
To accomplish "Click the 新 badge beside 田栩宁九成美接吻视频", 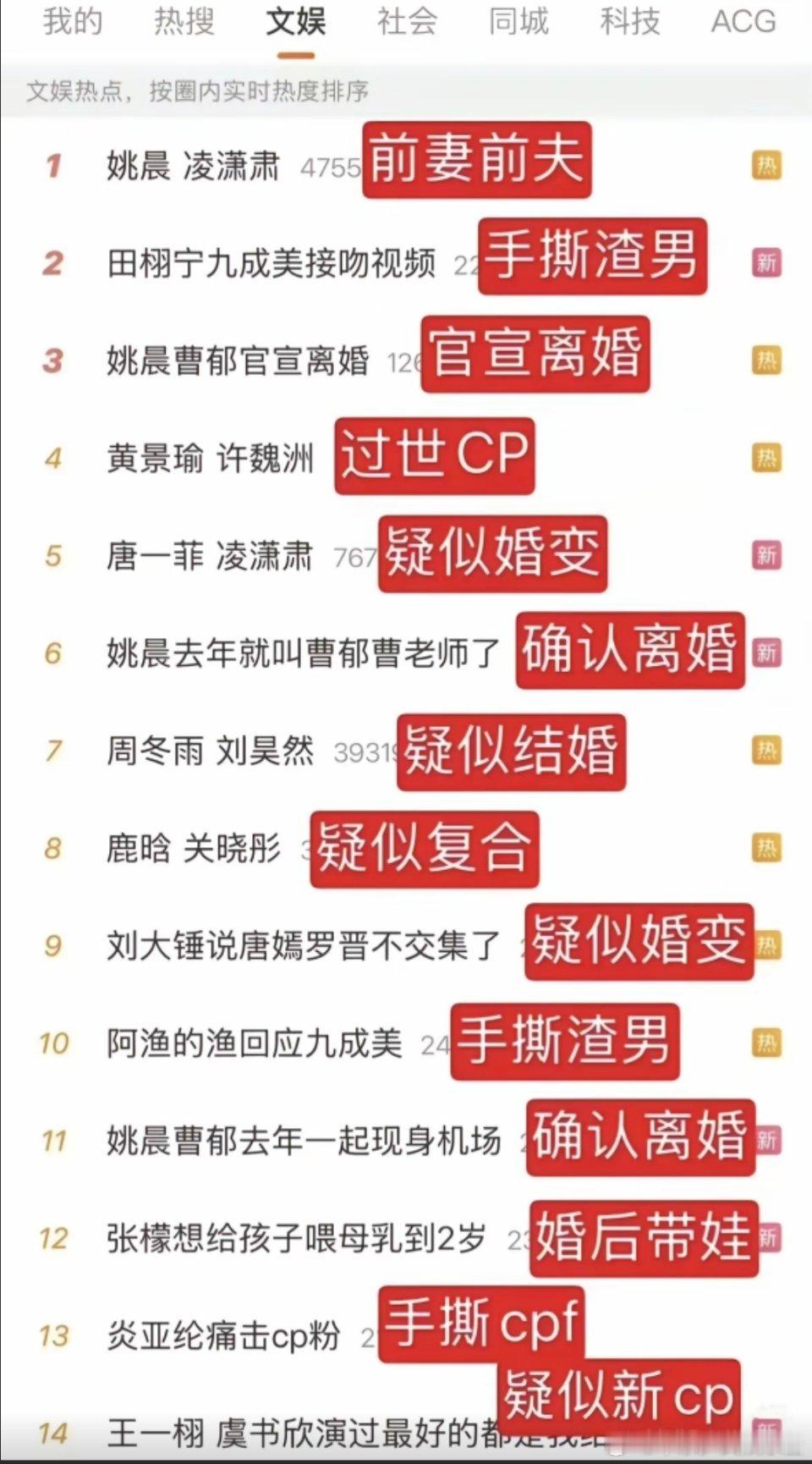I will click(766, 263).
